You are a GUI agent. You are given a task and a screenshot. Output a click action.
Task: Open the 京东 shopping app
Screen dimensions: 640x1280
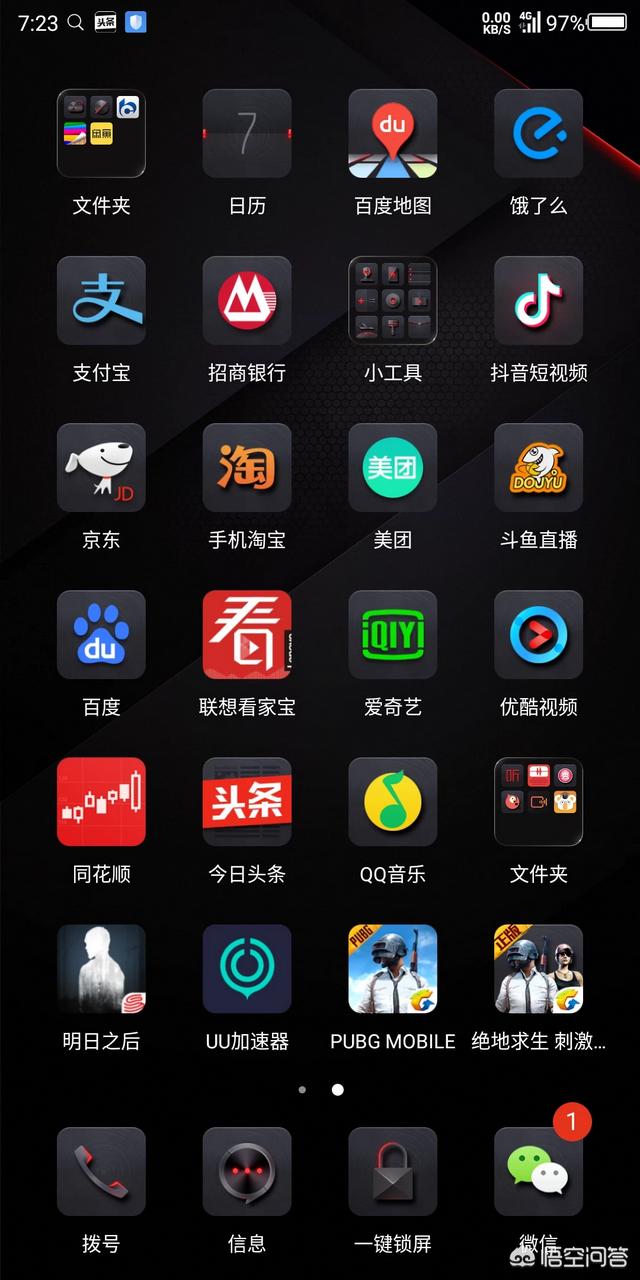click(x=101, y=468)
